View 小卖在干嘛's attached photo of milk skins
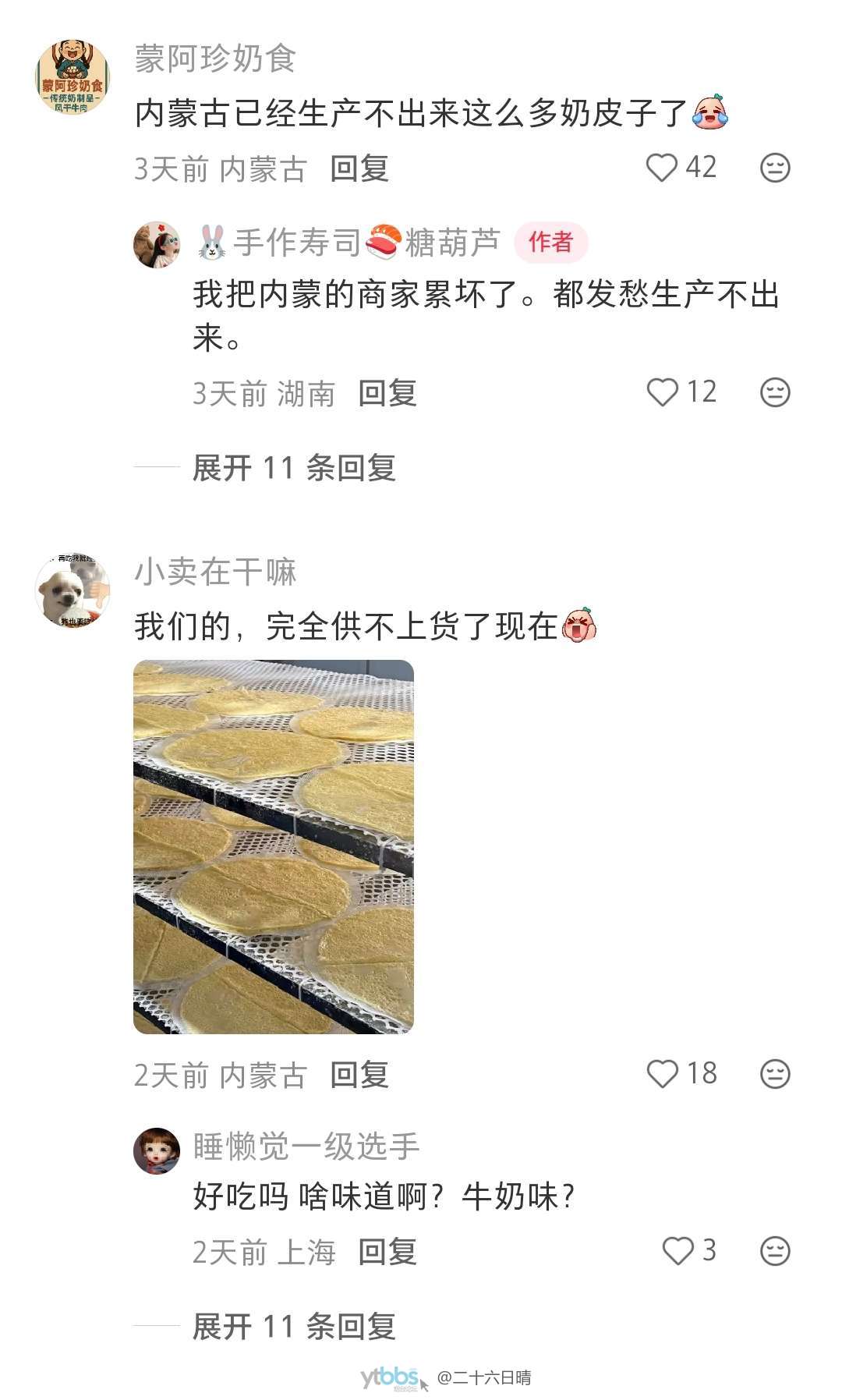The image size is (842, 1400). [273, 846]
